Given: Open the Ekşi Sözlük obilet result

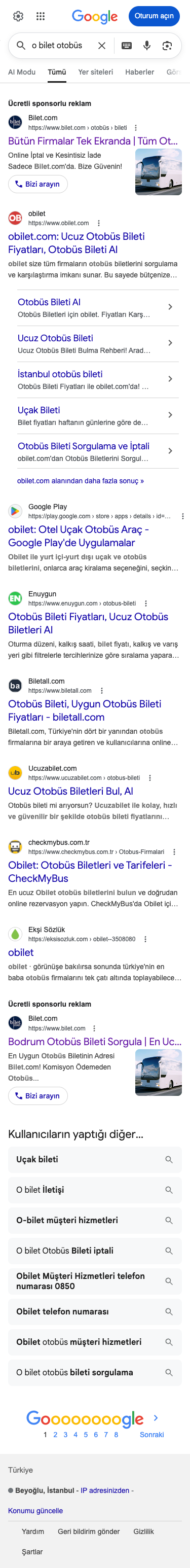Looking at the screenshot, I should 21,952.
